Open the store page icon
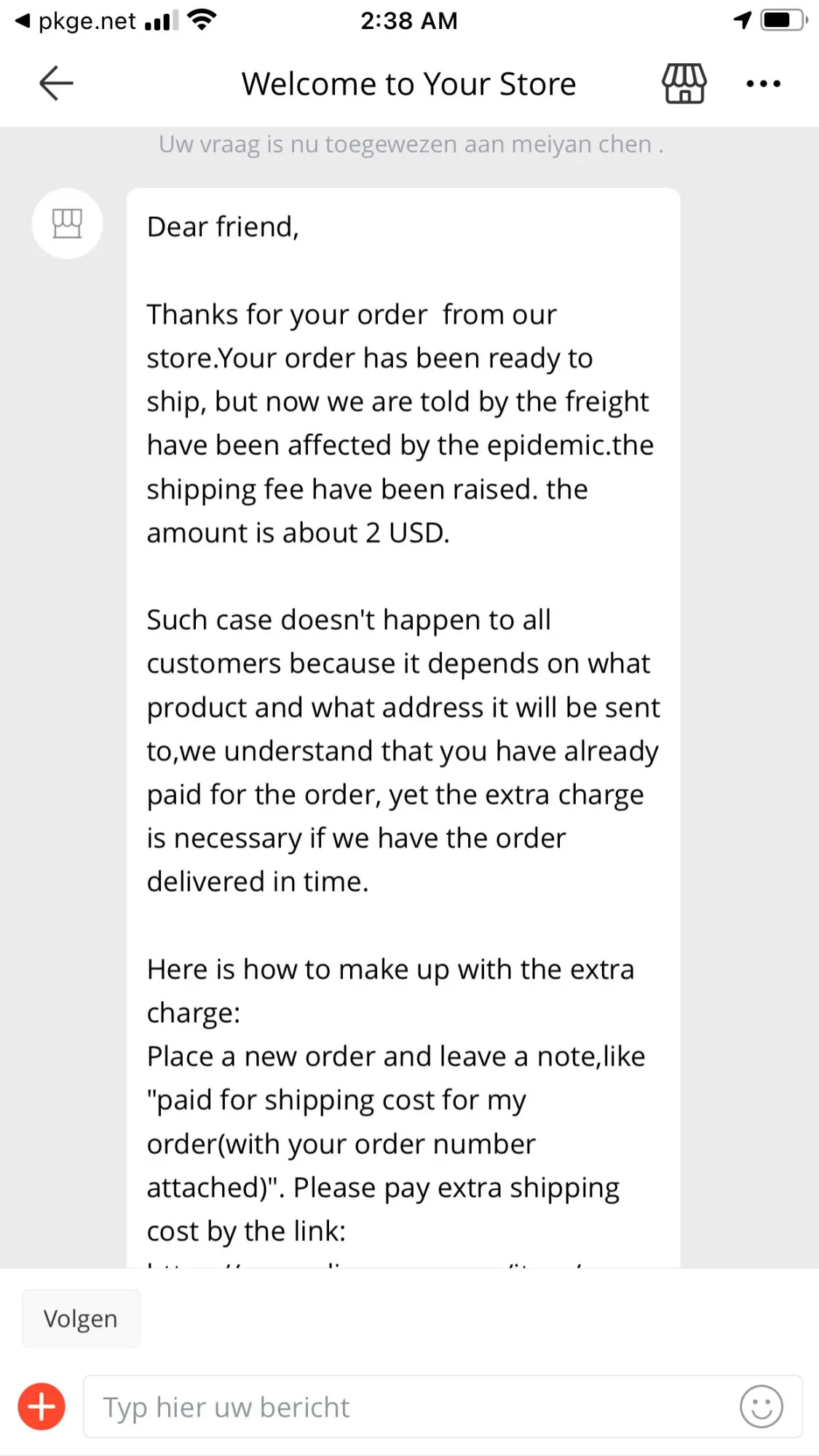819x1456 pixels. click(684, 83)
